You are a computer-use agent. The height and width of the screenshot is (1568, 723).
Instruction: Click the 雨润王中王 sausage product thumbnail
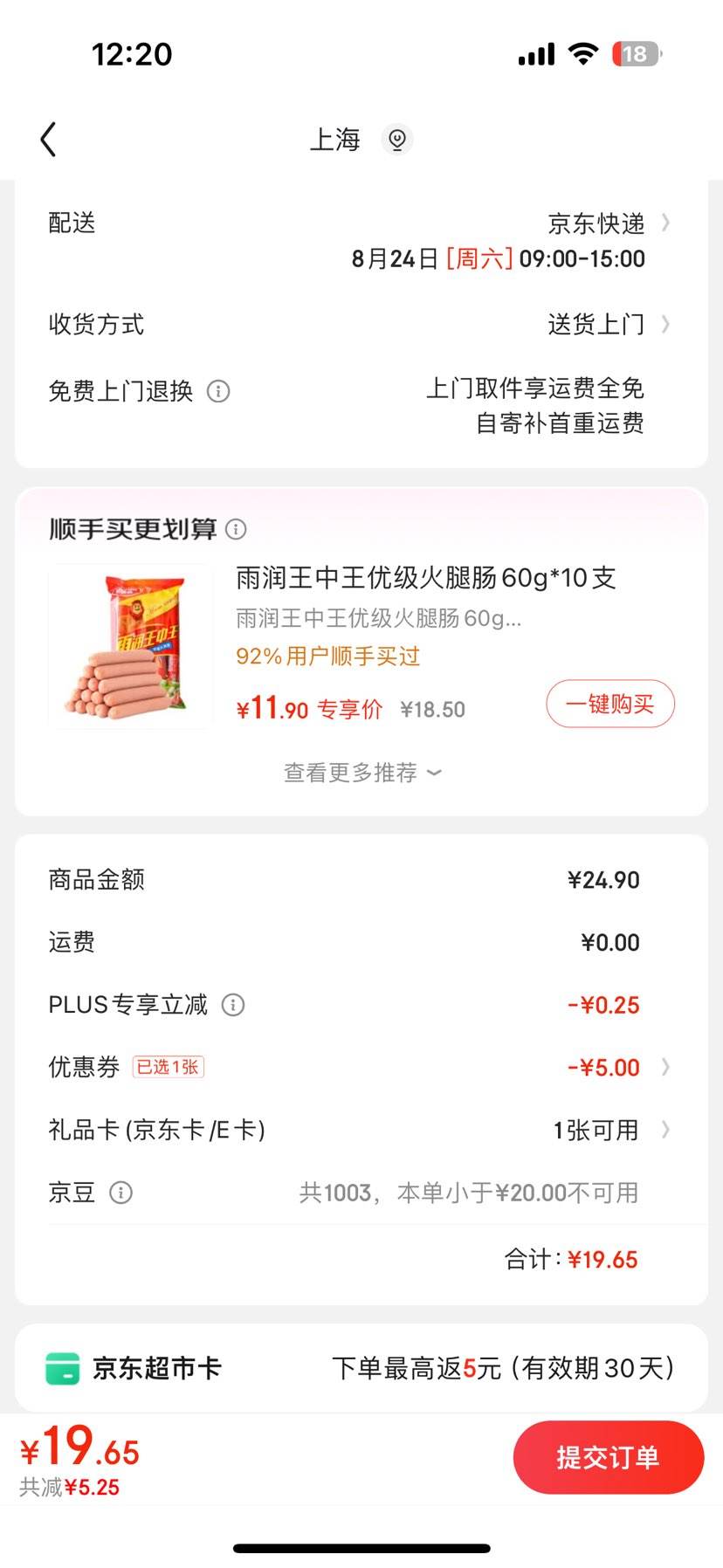tap(129, 646)
